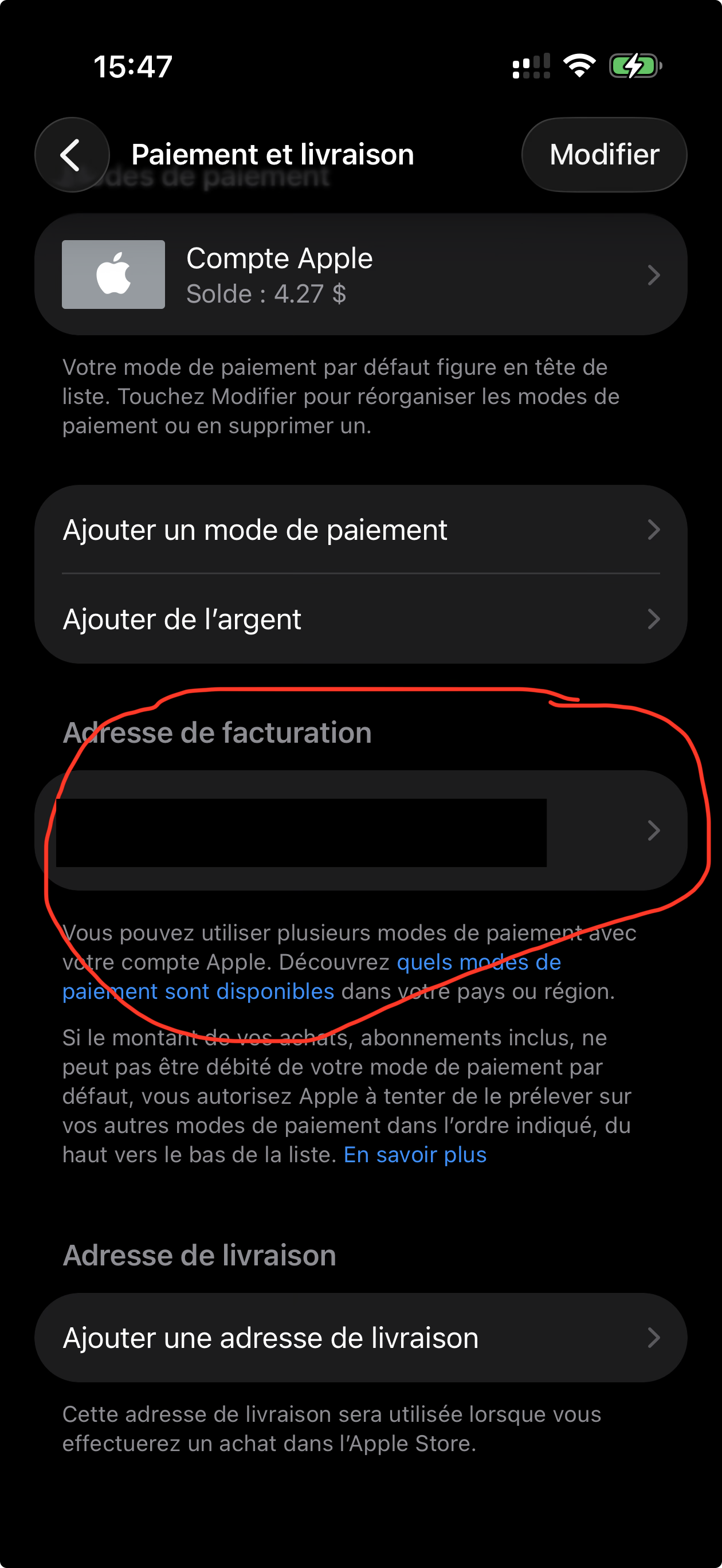Tap the Modifier button
Image resolution: width=722 pixels, height=1568 pixels.
(604, 155)
